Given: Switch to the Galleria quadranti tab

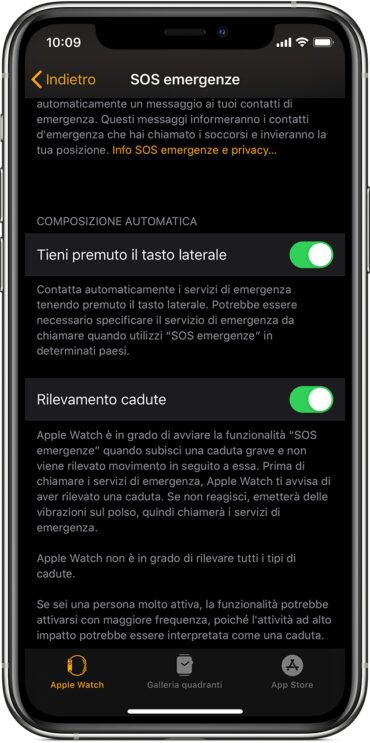Looking at the screenshot, I should coord(185,672).
